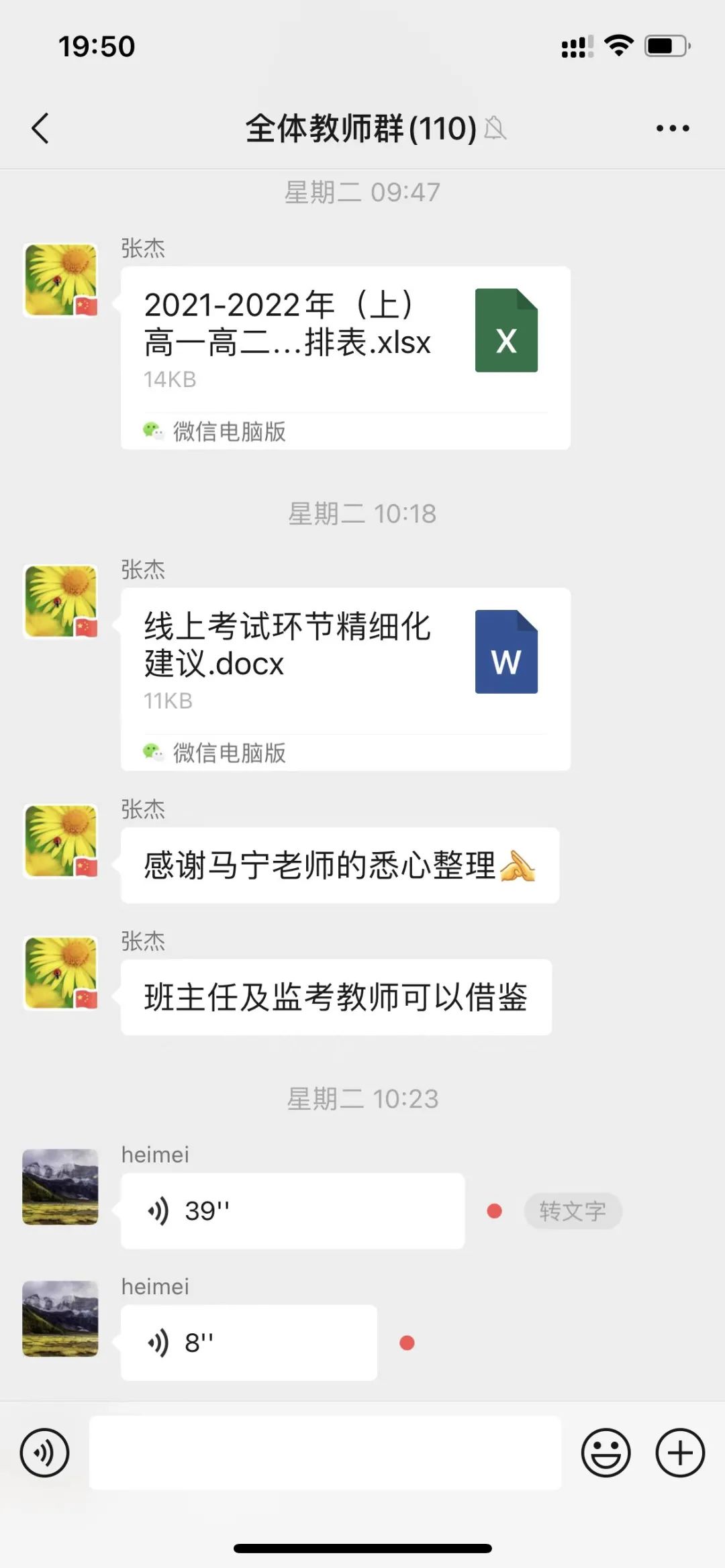Viewport: 725px width, 1568px height.
Task: Open 线上考试环节精细化建议.docx document
Action: tap(345, 678)
